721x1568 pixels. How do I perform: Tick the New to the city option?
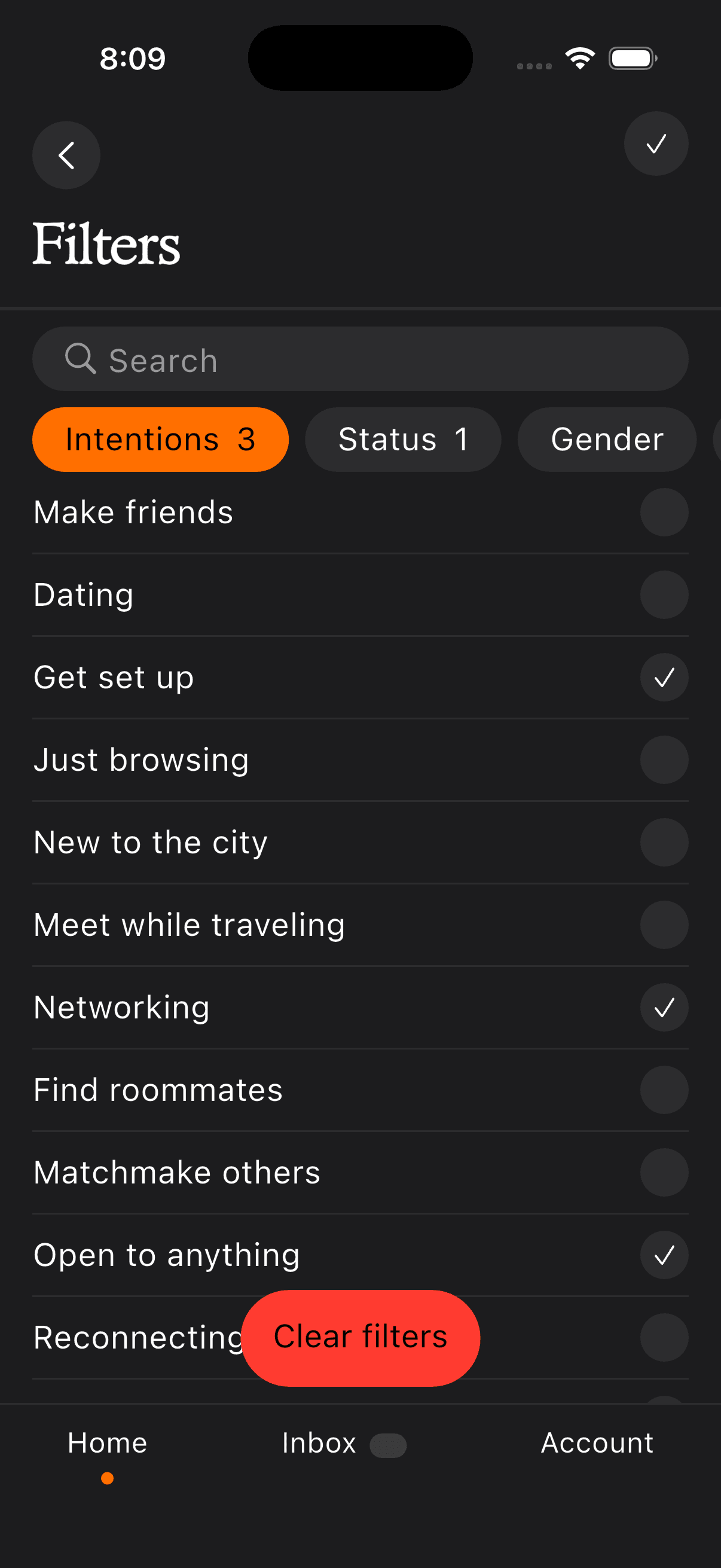pyautogui.click(x=664, y=843)
